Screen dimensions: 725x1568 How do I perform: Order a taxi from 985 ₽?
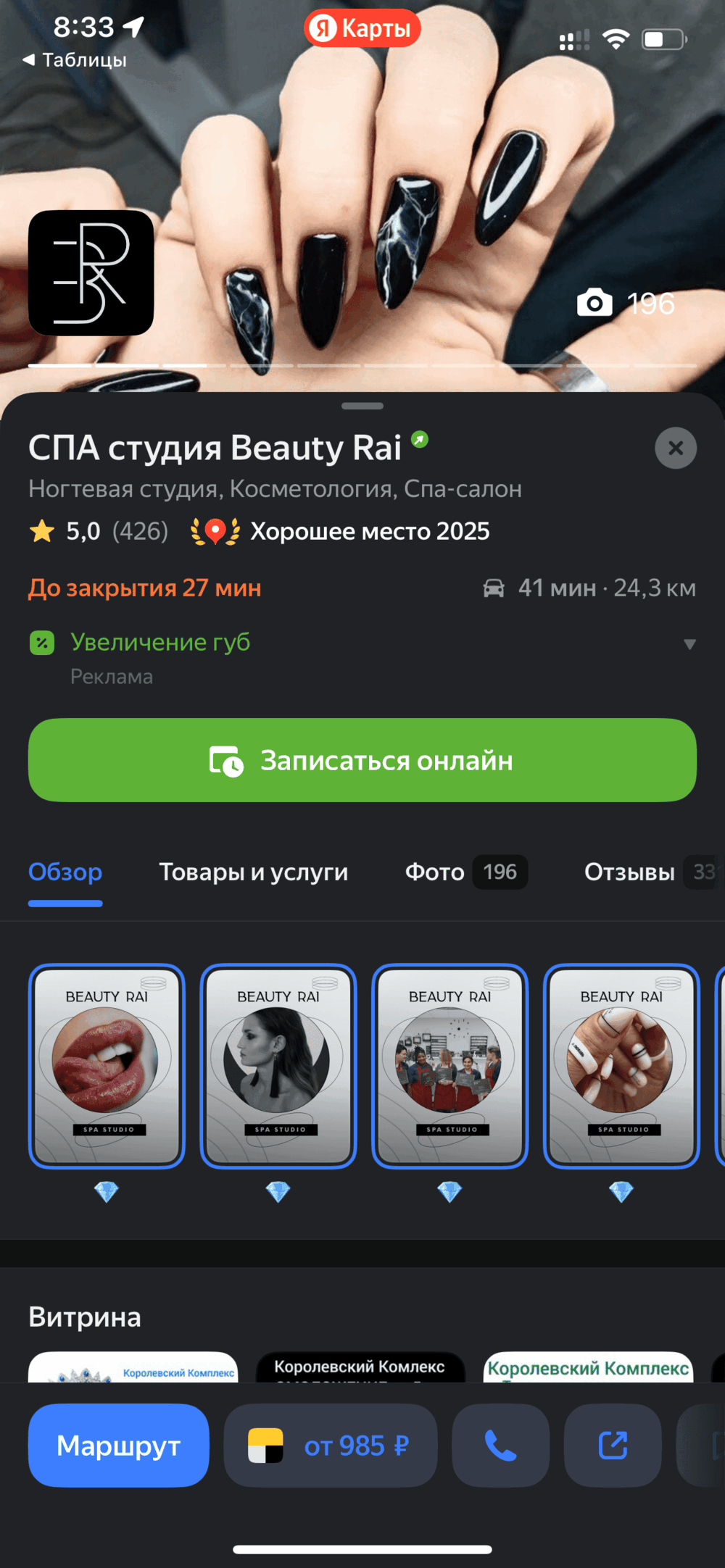(x=330, y=1446)
